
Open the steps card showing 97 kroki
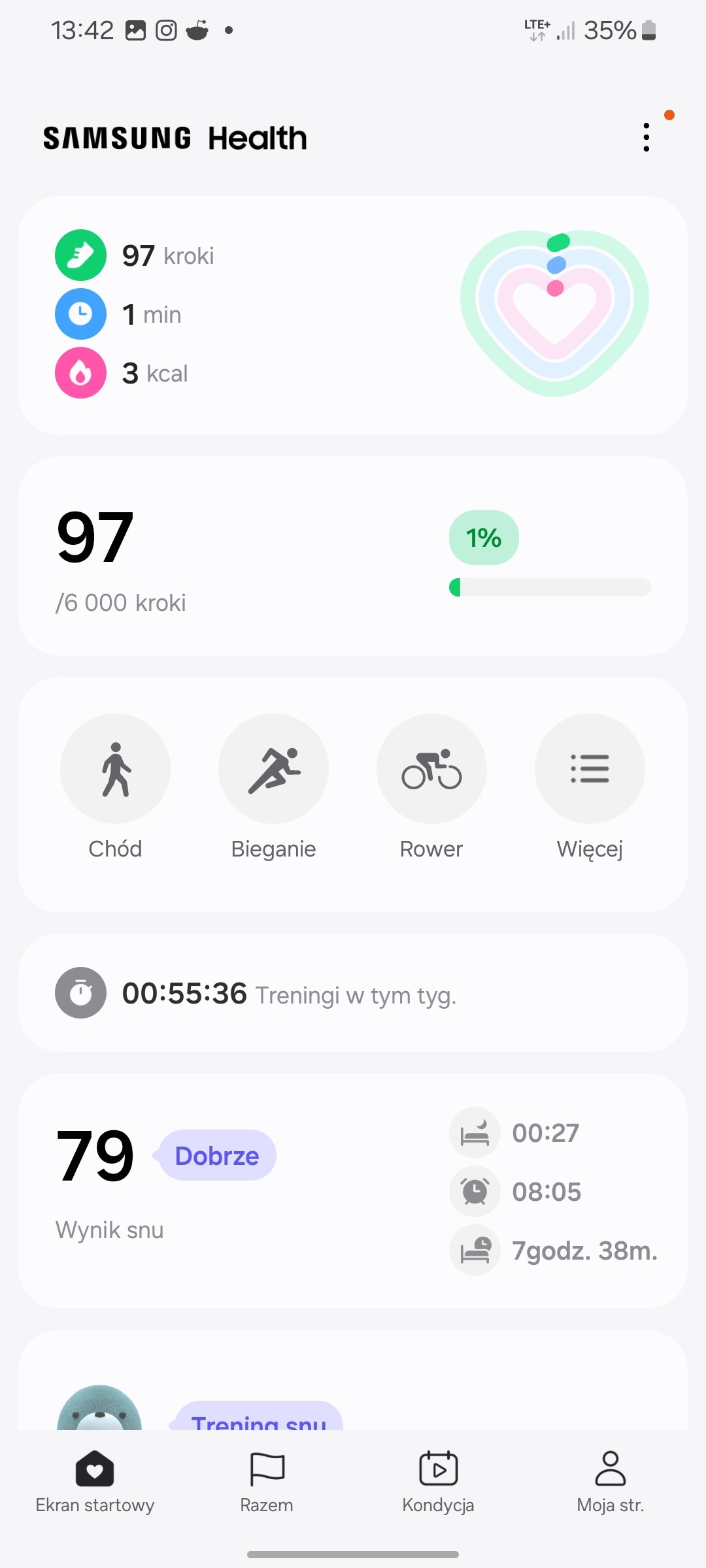click(x=353, y=555)
